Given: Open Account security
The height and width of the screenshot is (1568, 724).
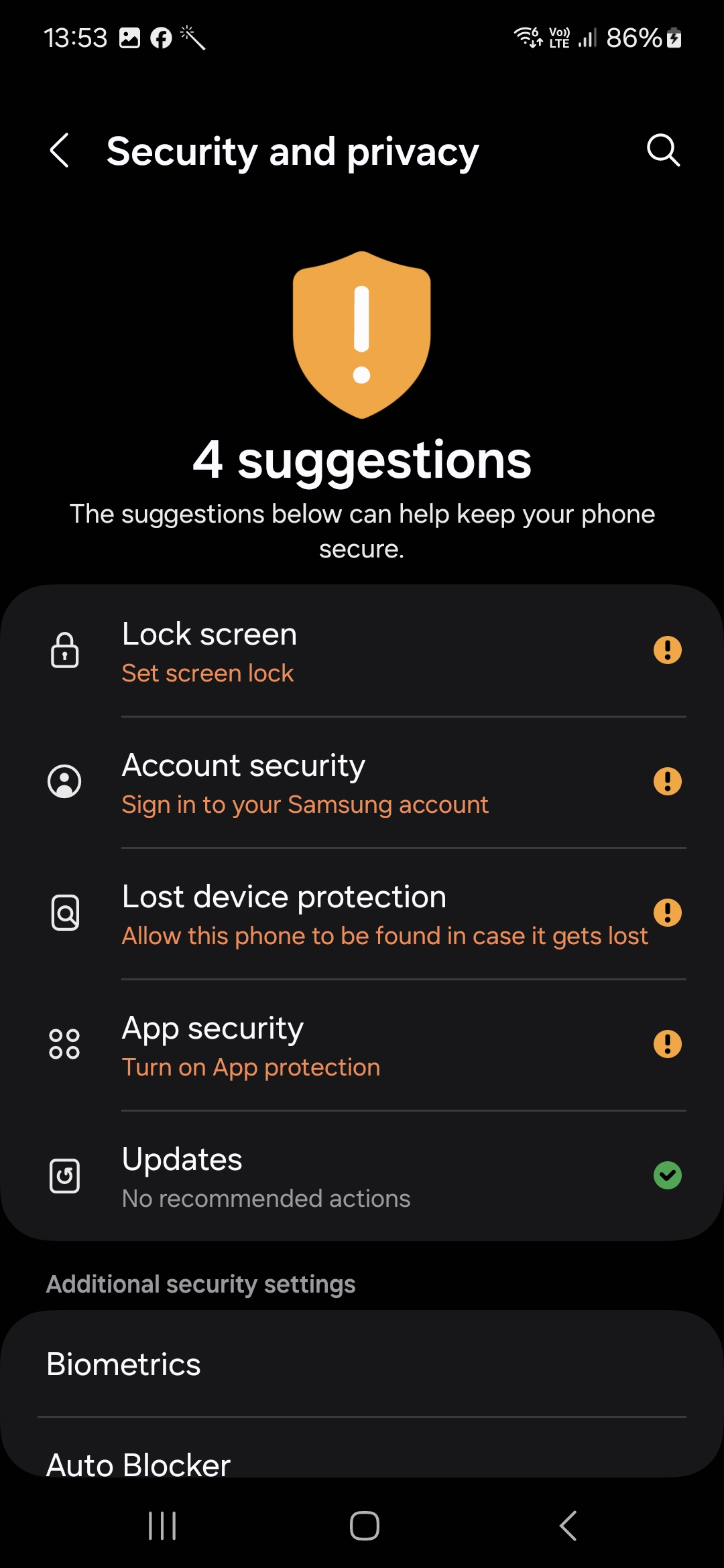Looking at the screenshot, I should click(x=362, y=783).
